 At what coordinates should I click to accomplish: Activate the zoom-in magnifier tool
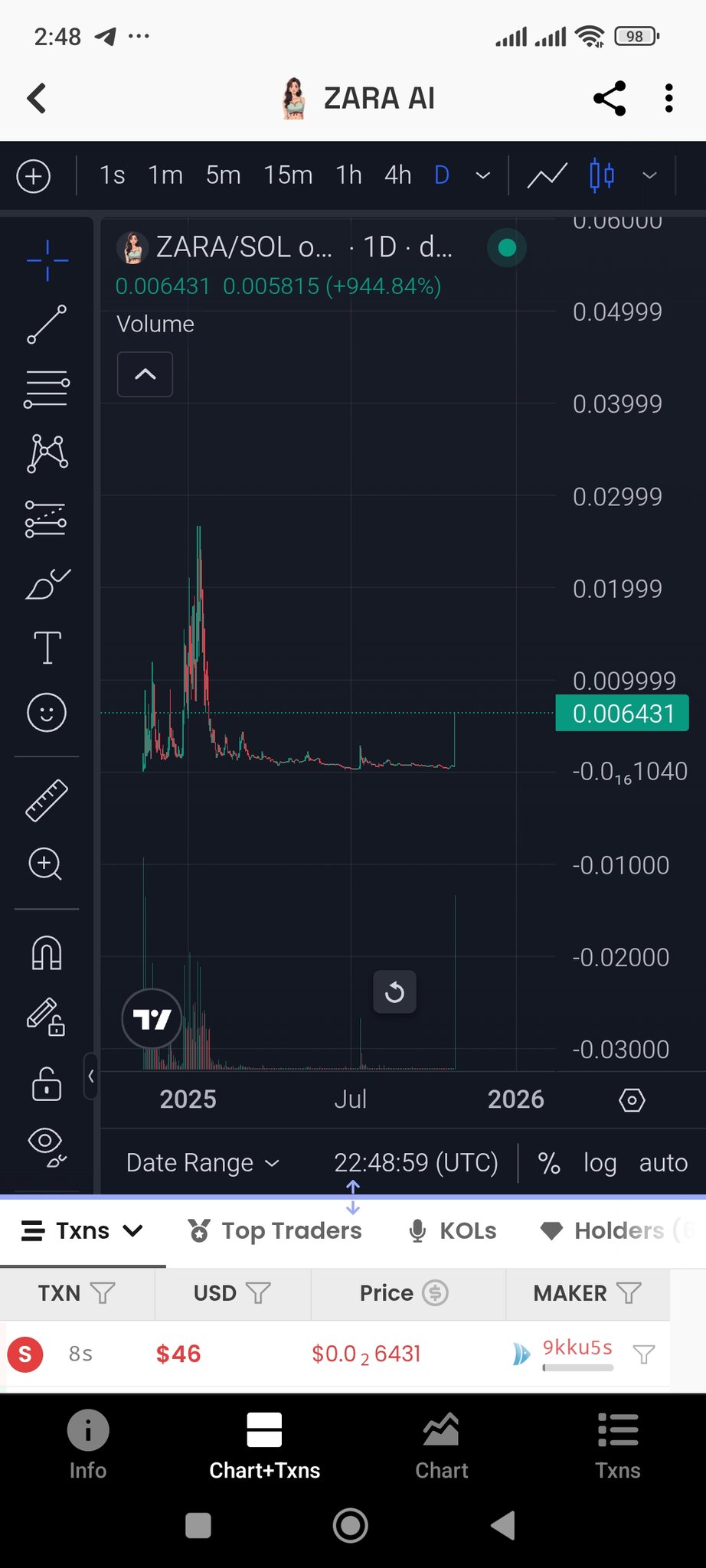pos(45,864)
